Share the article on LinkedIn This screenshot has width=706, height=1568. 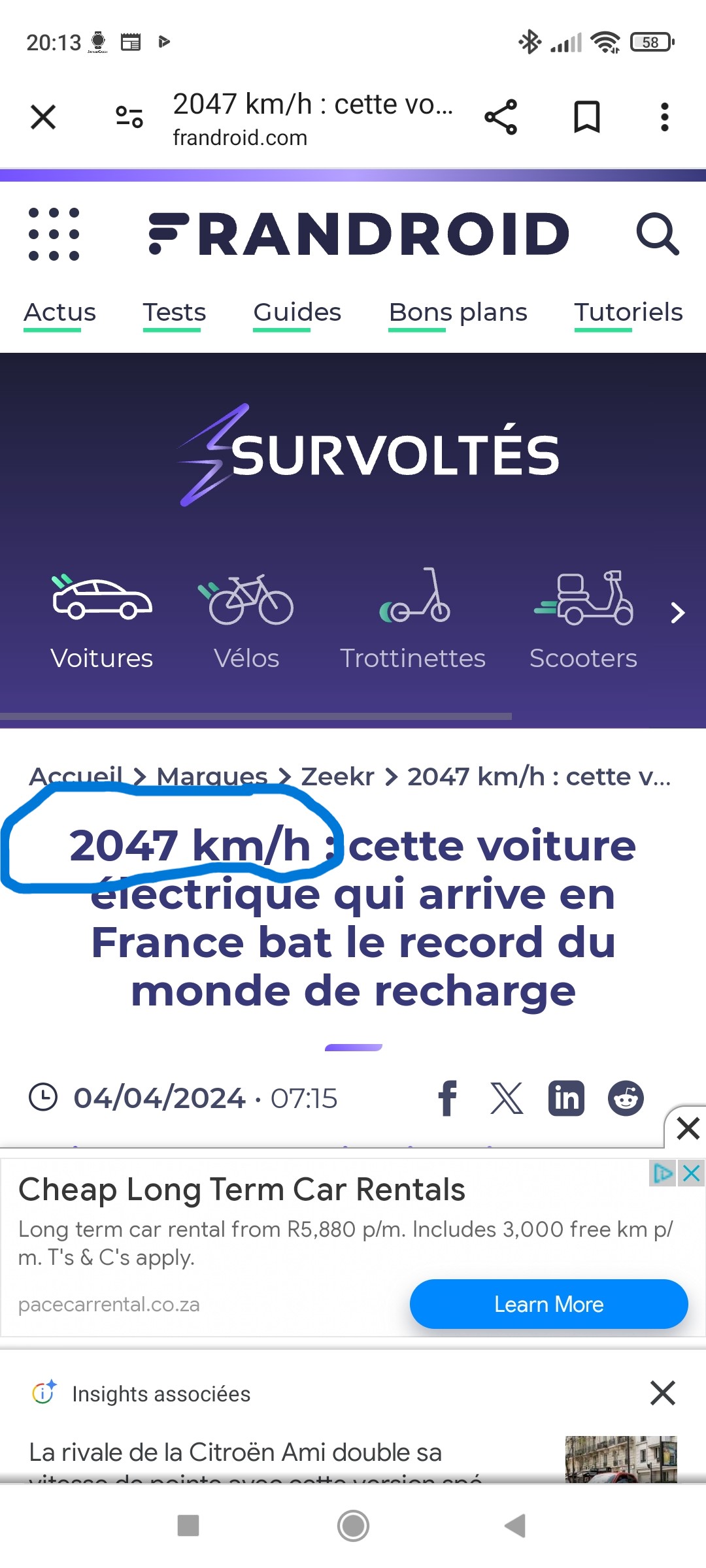coord(566,1098)
